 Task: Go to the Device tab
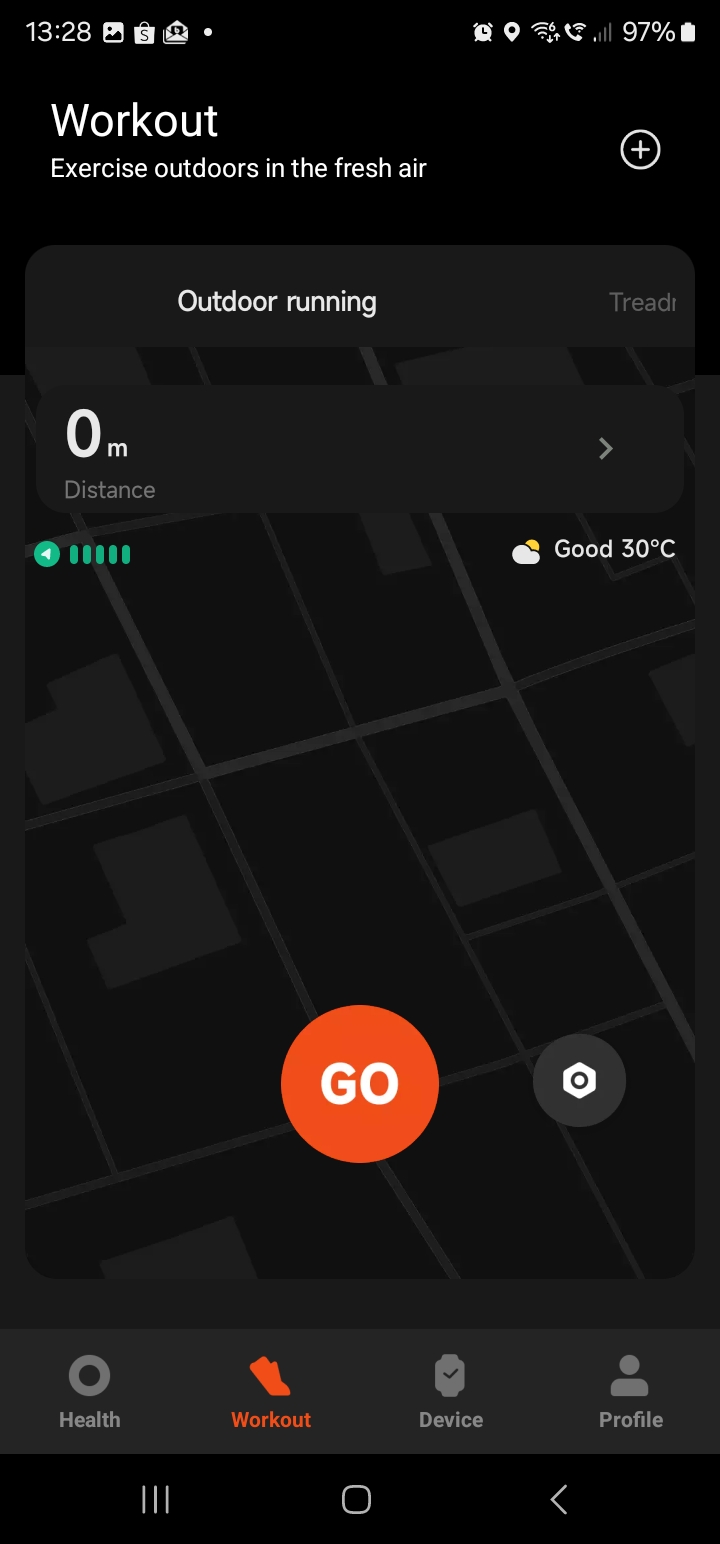451,1392
